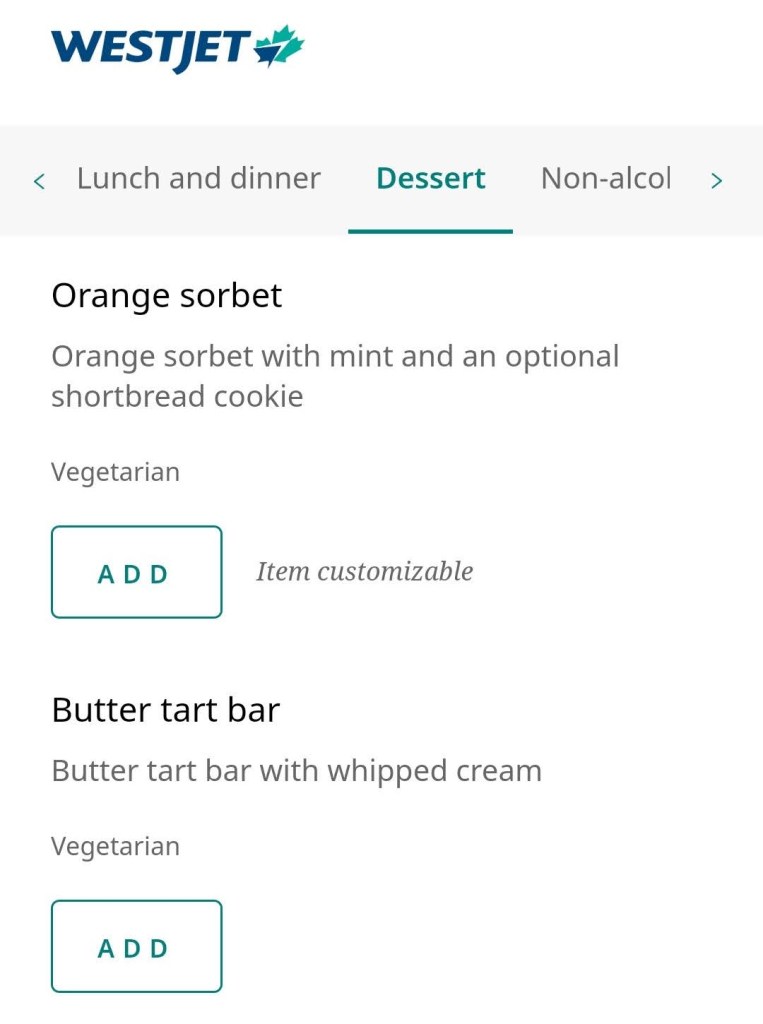Click the Orange sorbet title
The height and width of the screenshot is (1024, 763).
coord(167,296)
